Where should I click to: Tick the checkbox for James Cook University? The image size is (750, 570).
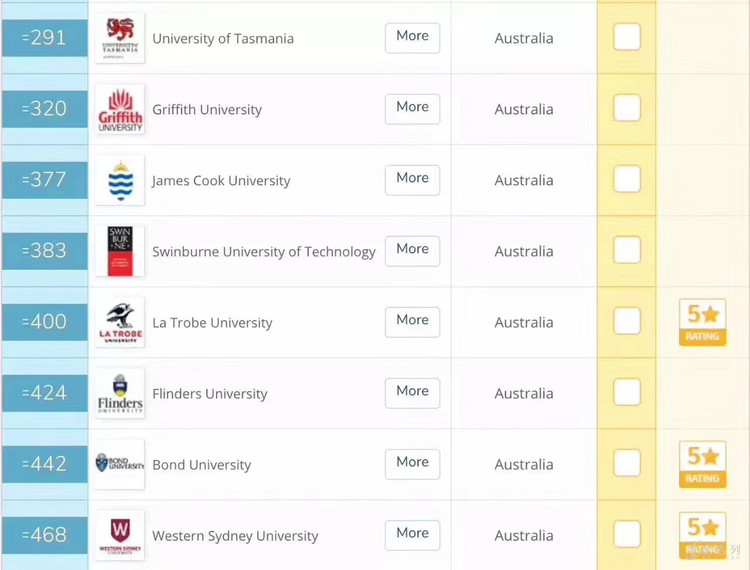click(x=627, y=180)
